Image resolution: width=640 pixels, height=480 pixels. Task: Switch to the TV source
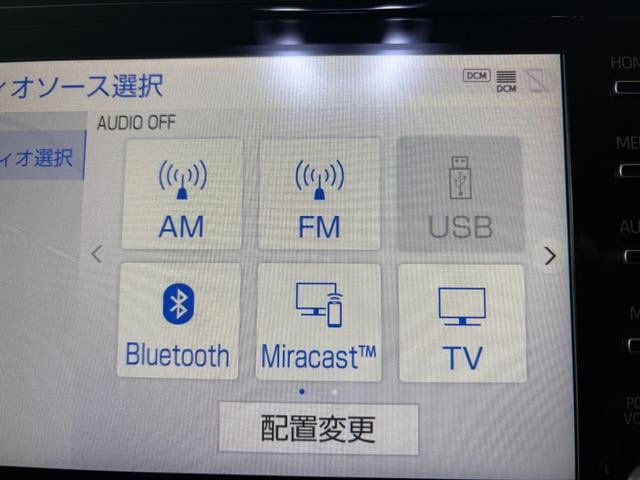point(461,322)
